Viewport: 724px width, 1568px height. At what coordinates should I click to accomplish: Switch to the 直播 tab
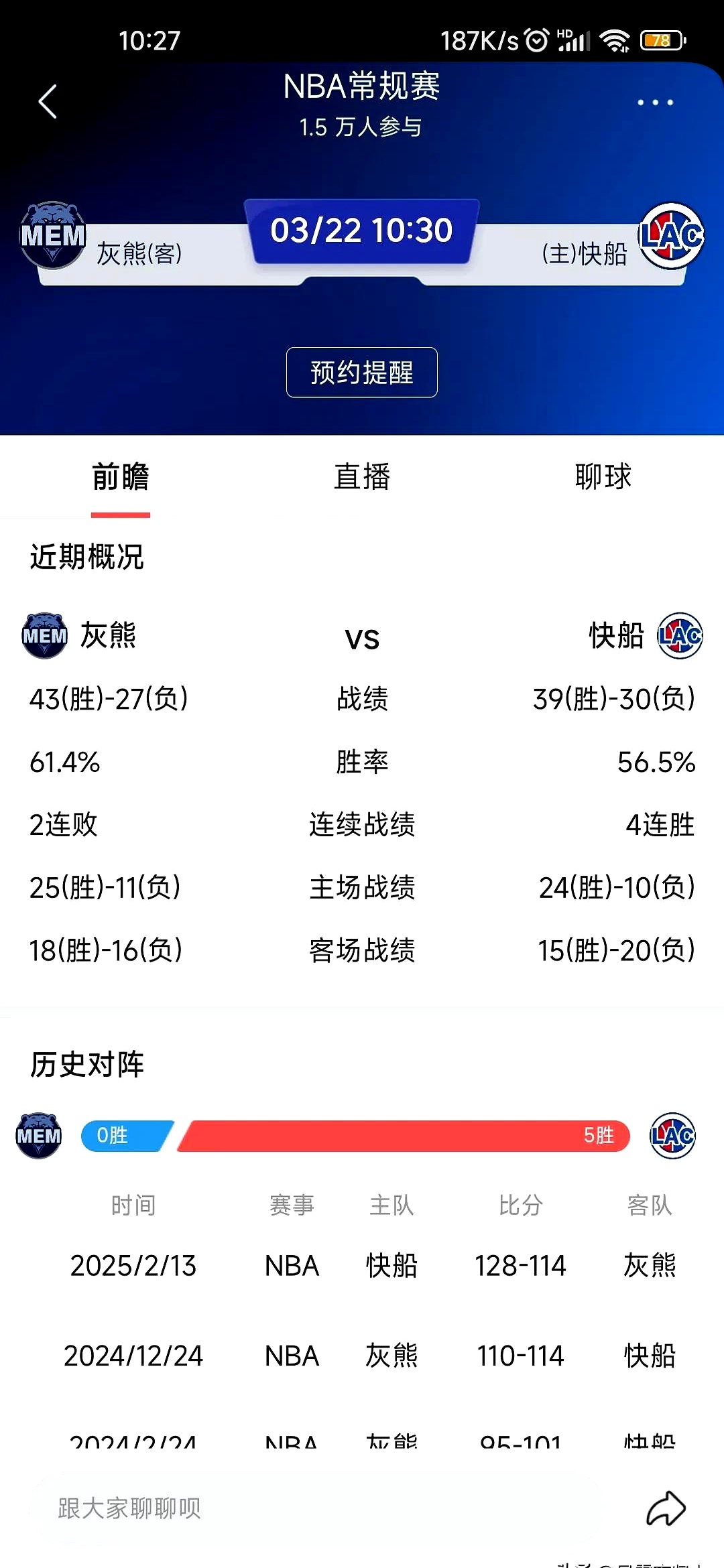point(362,477)
